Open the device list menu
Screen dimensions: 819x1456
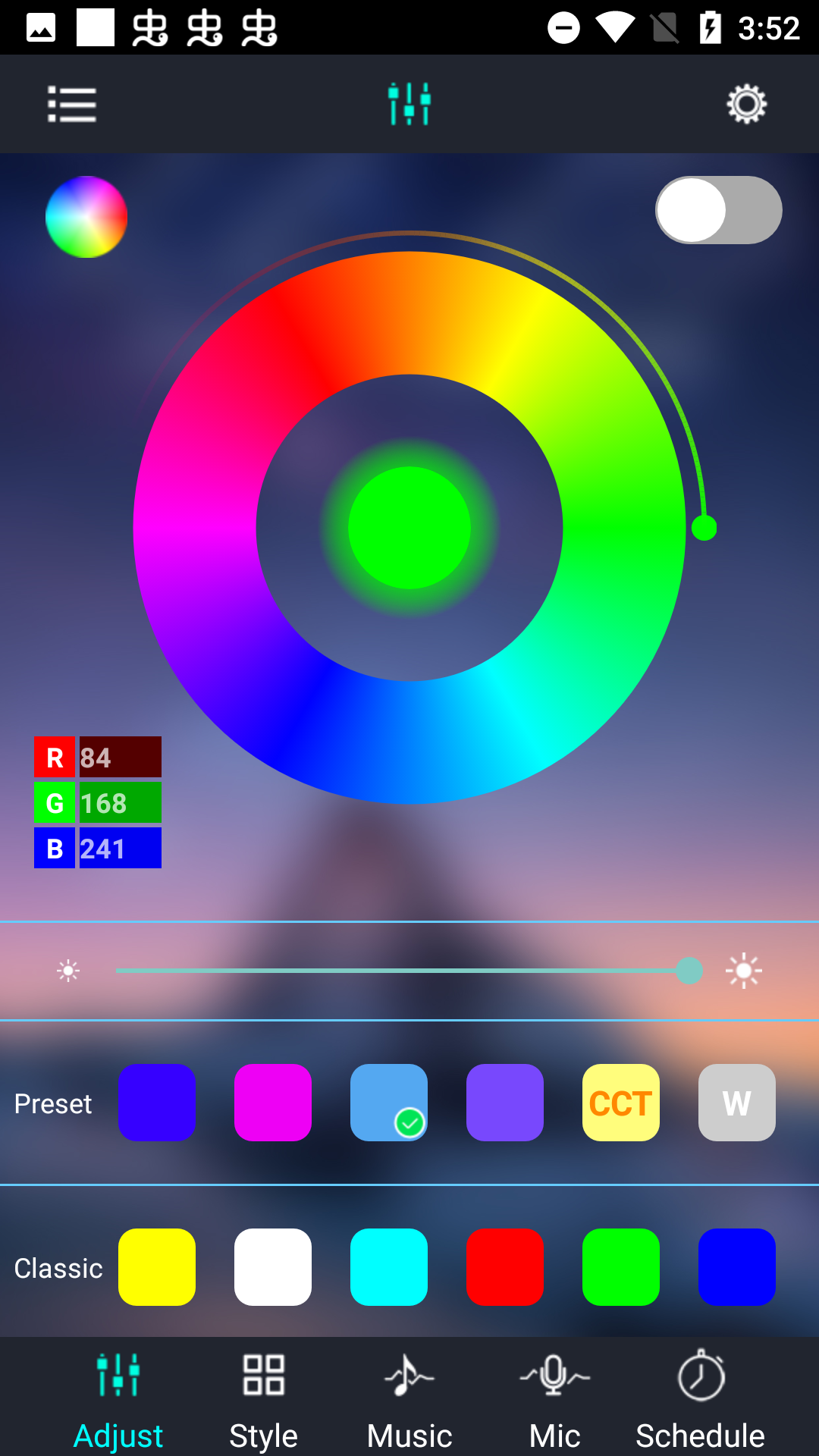(x=72, y=104)
